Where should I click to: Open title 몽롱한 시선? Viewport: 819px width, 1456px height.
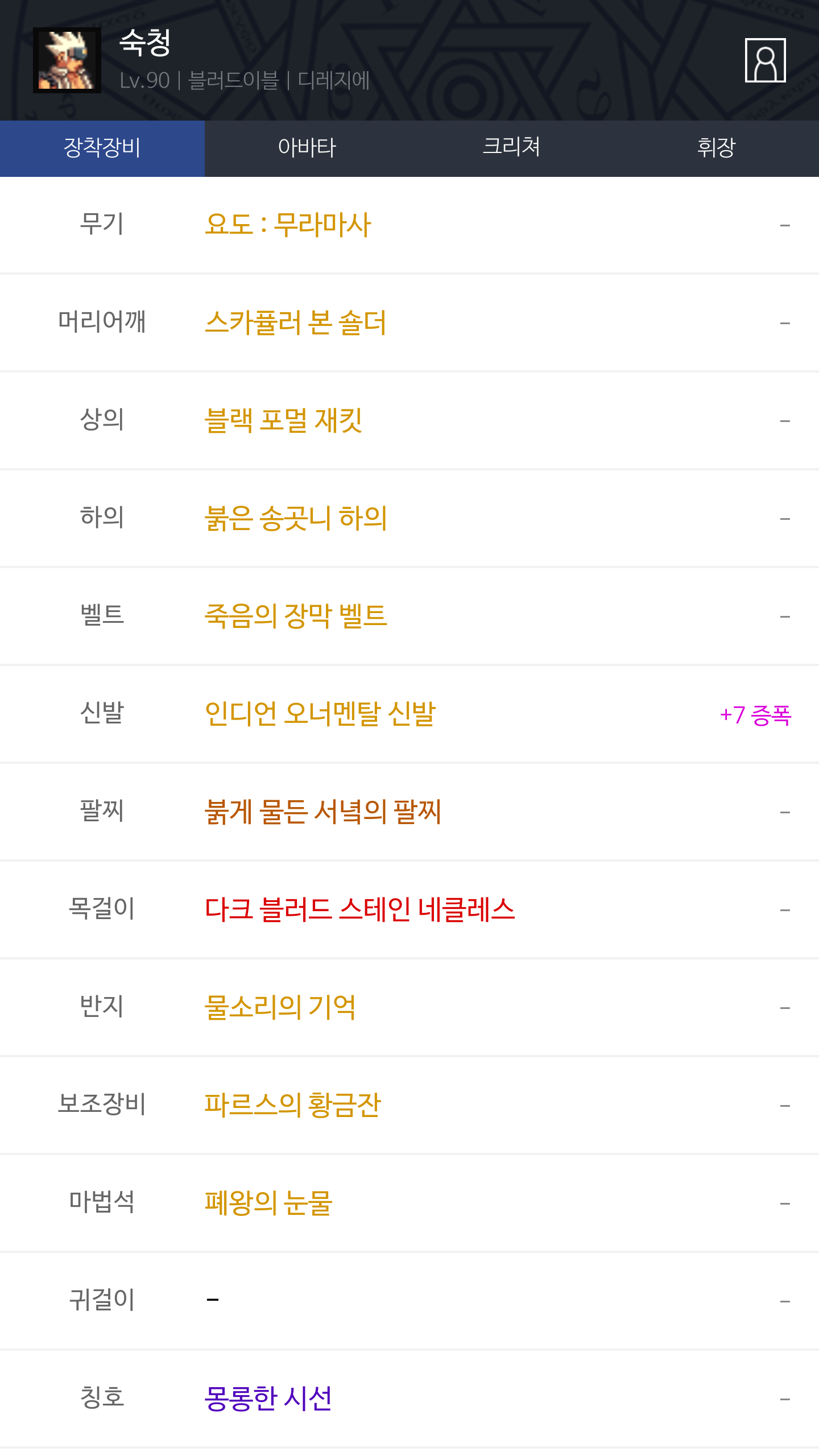268,1399
